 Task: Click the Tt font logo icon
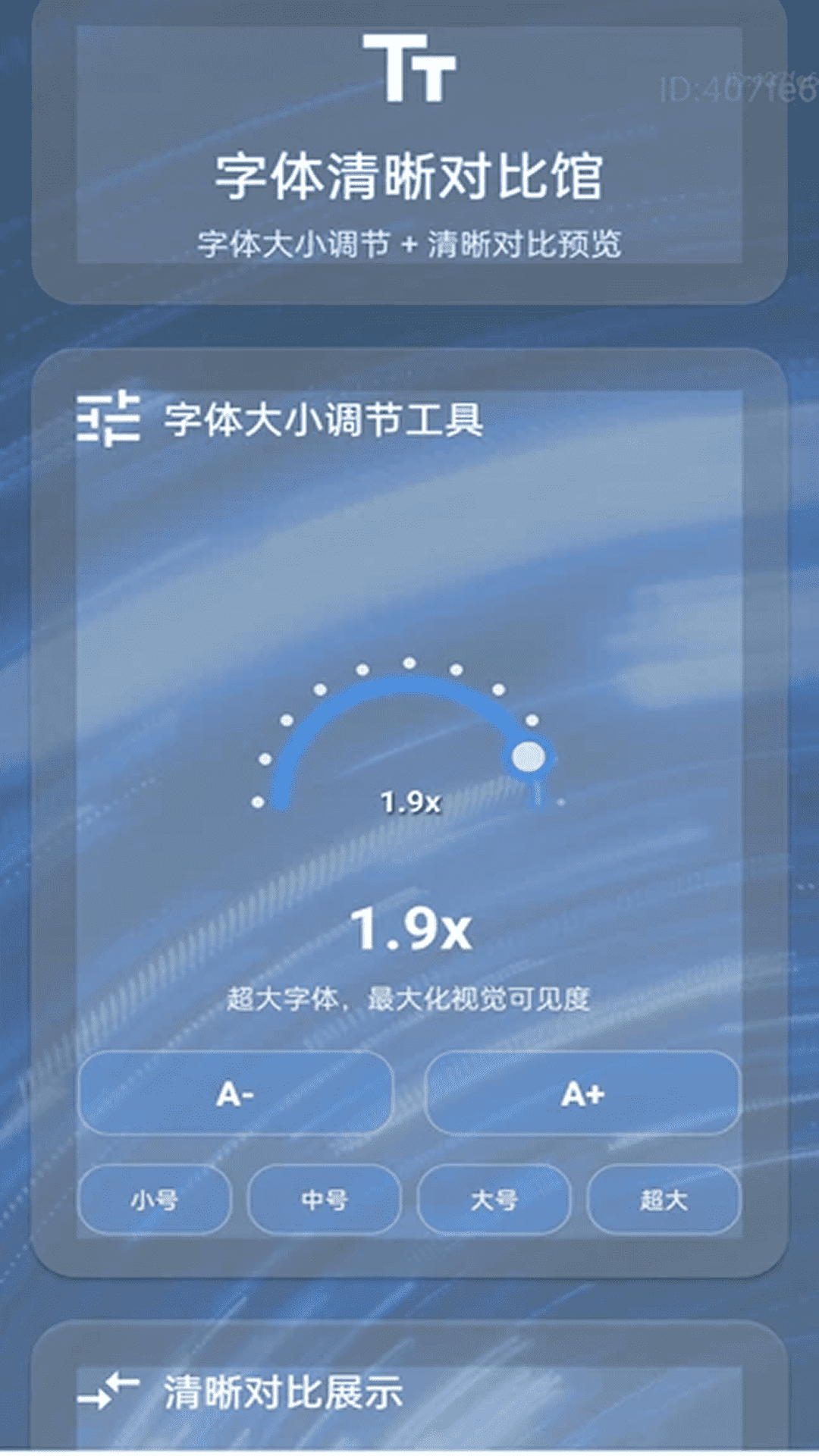[x=409, y=68]
